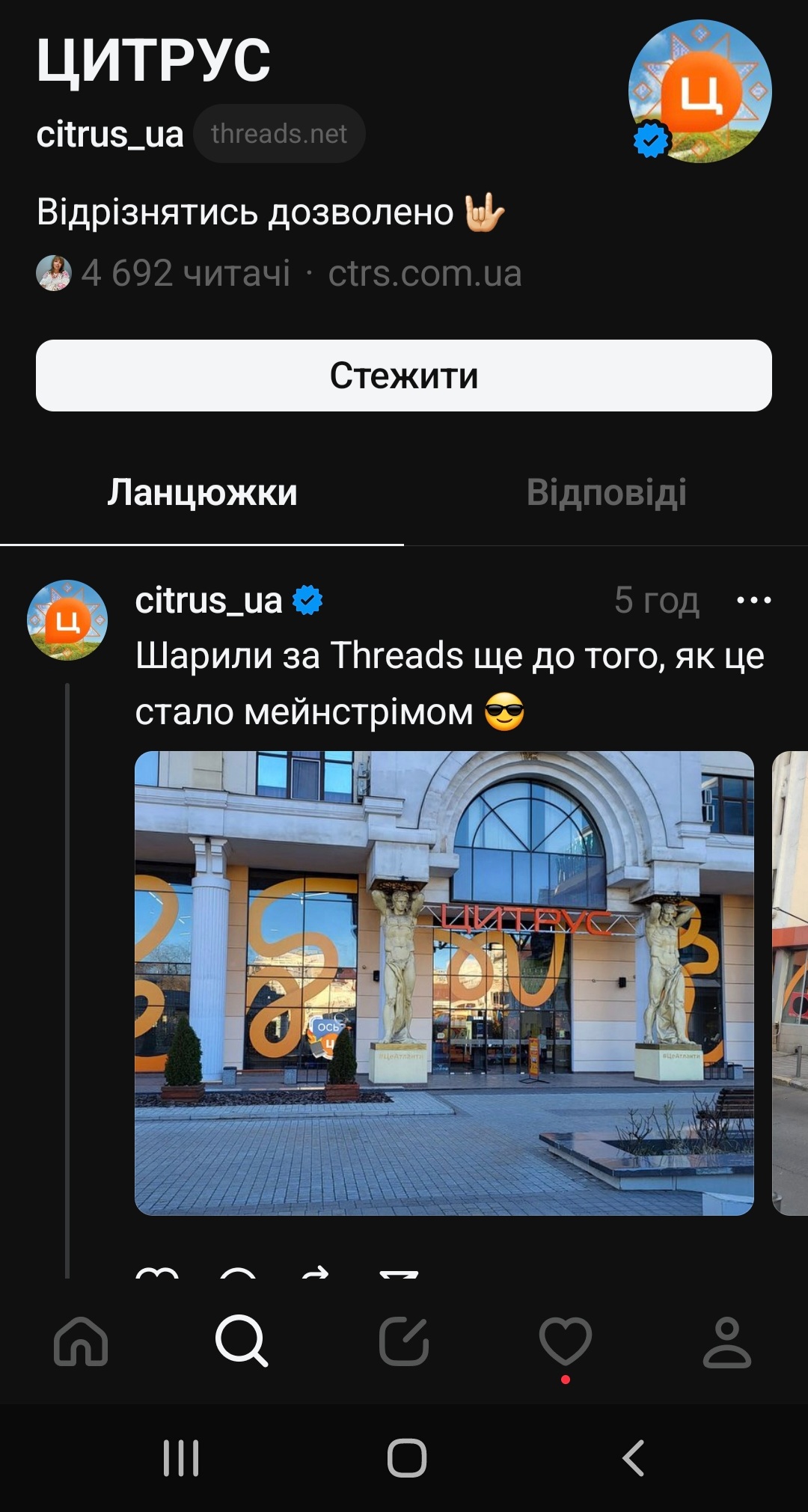
Task: Compose a new thread
Action: (x=403, y=1341)
